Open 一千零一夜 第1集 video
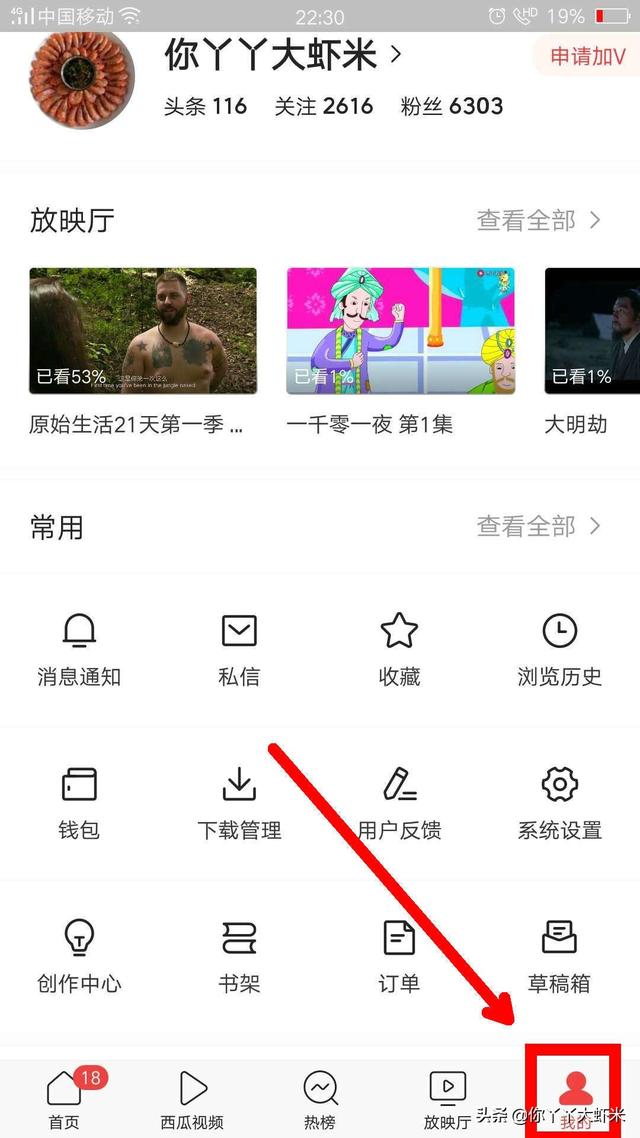This screenshot has height=1138, width=640. pos(400,331)
